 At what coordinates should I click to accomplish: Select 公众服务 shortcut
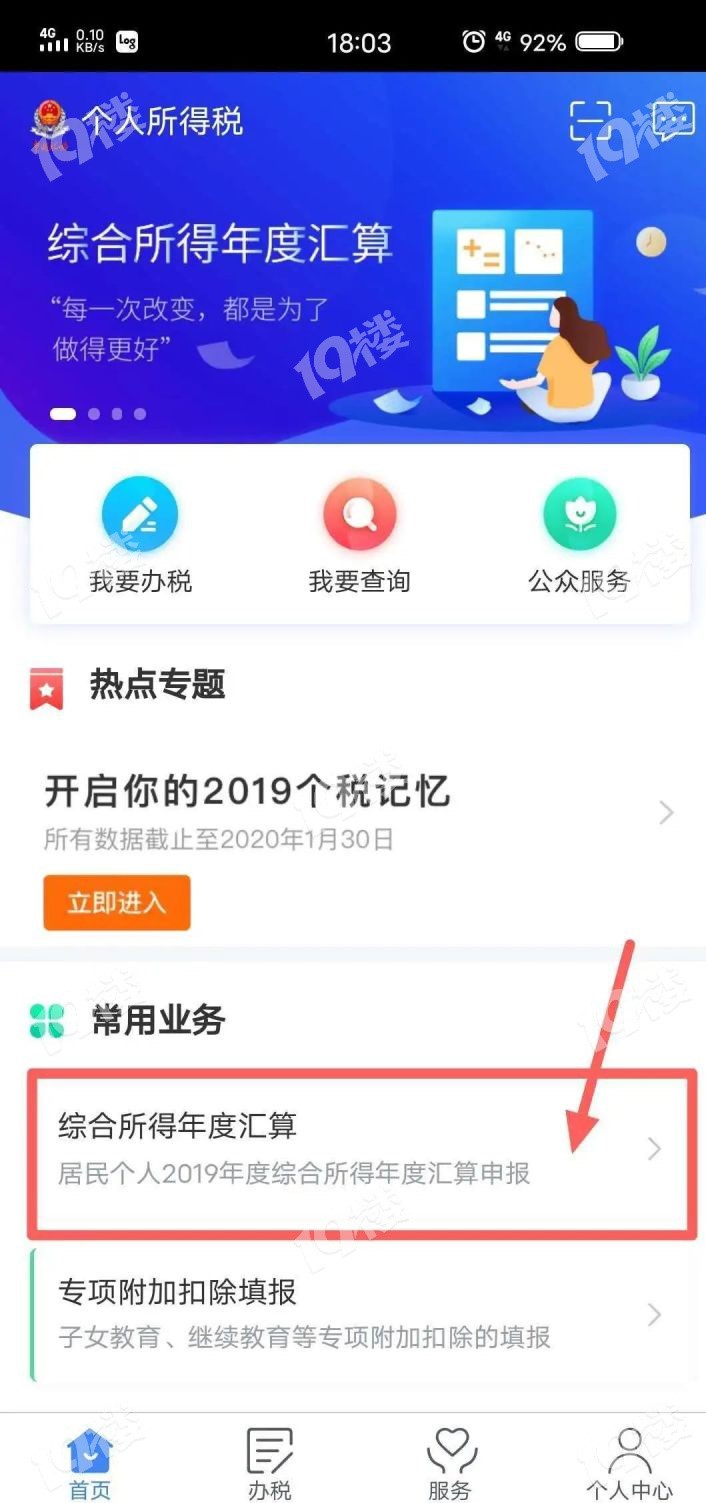579,535
